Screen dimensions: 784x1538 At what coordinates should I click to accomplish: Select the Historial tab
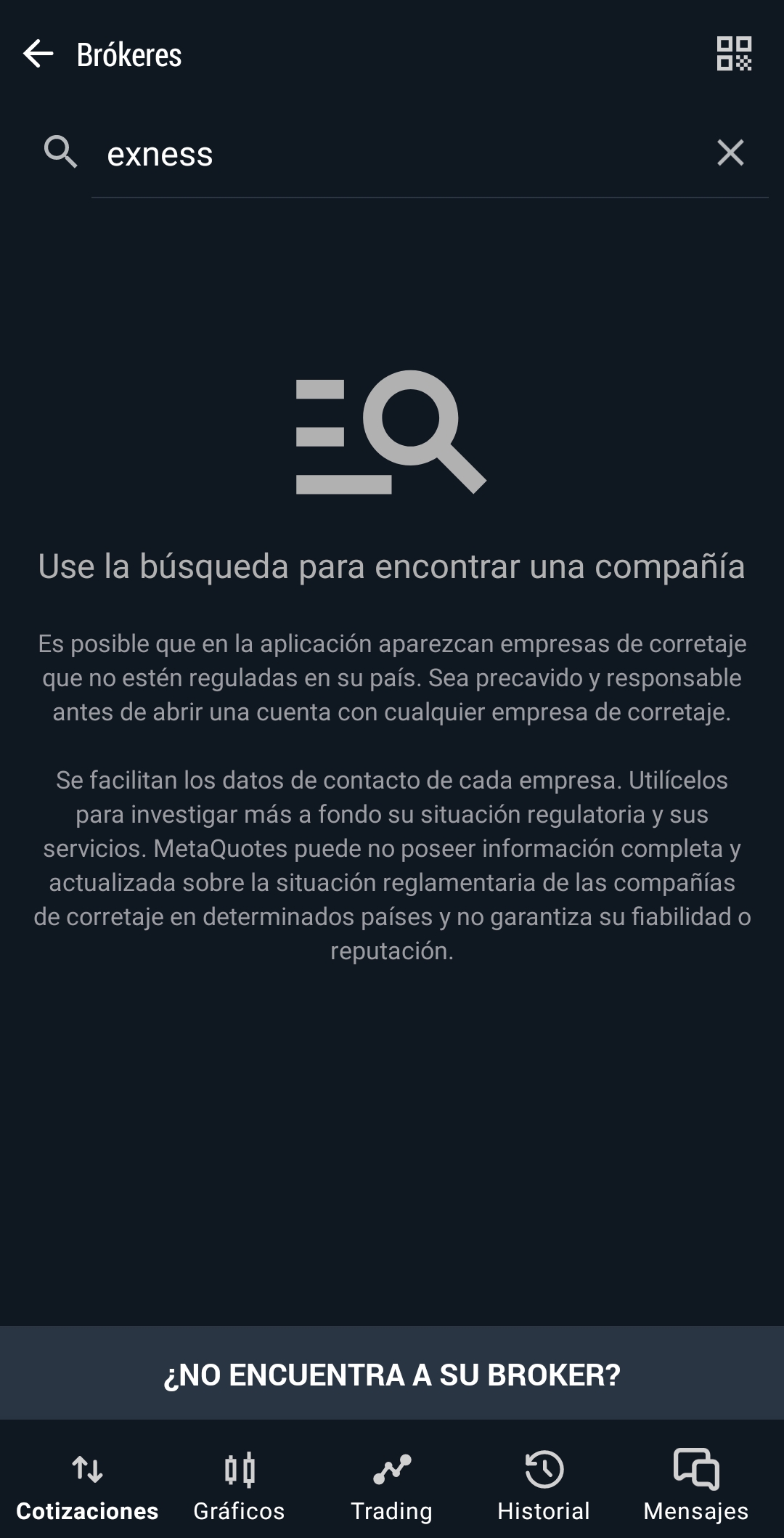(544, 1486)
